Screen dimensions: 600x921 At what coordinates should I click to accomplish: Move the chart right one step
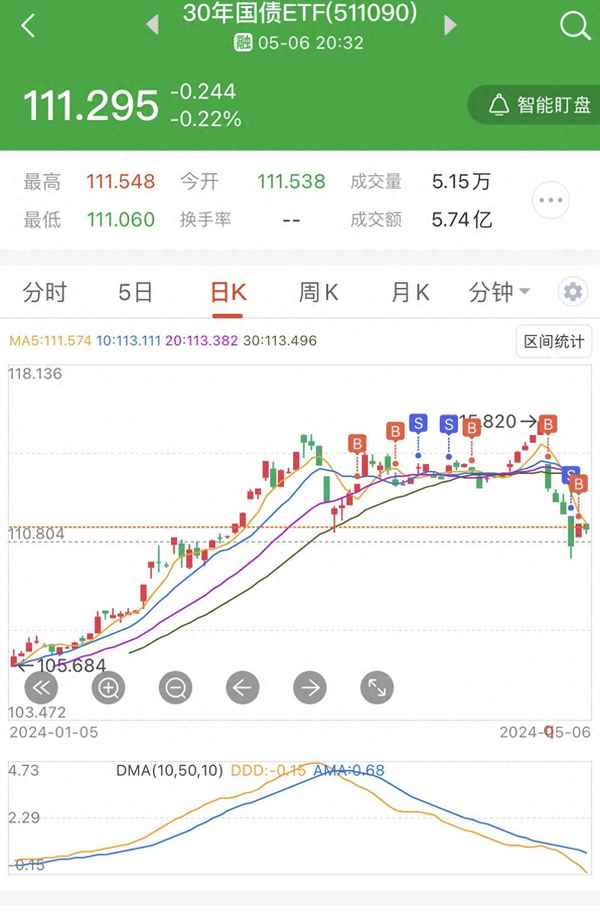[310, 688]
